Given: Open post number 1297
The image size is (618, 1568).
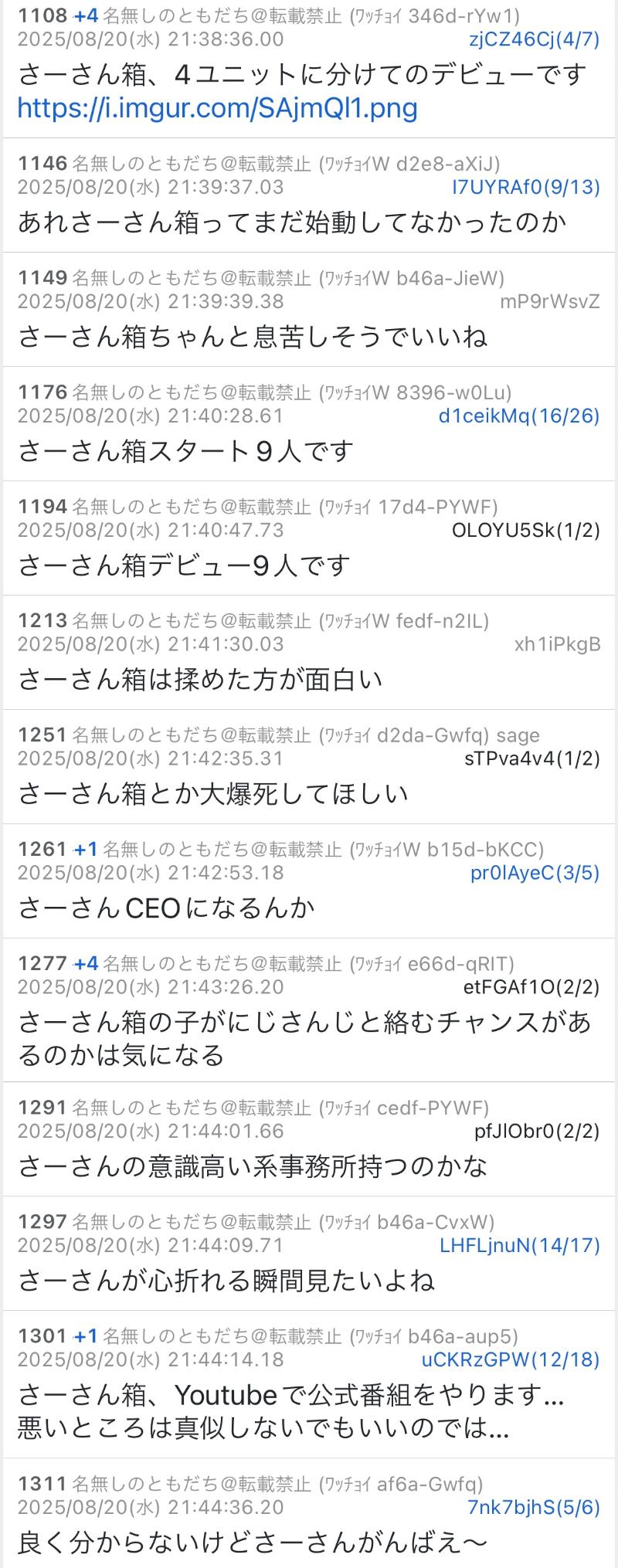Looking at the screenshot, I should coord(42,1222).
